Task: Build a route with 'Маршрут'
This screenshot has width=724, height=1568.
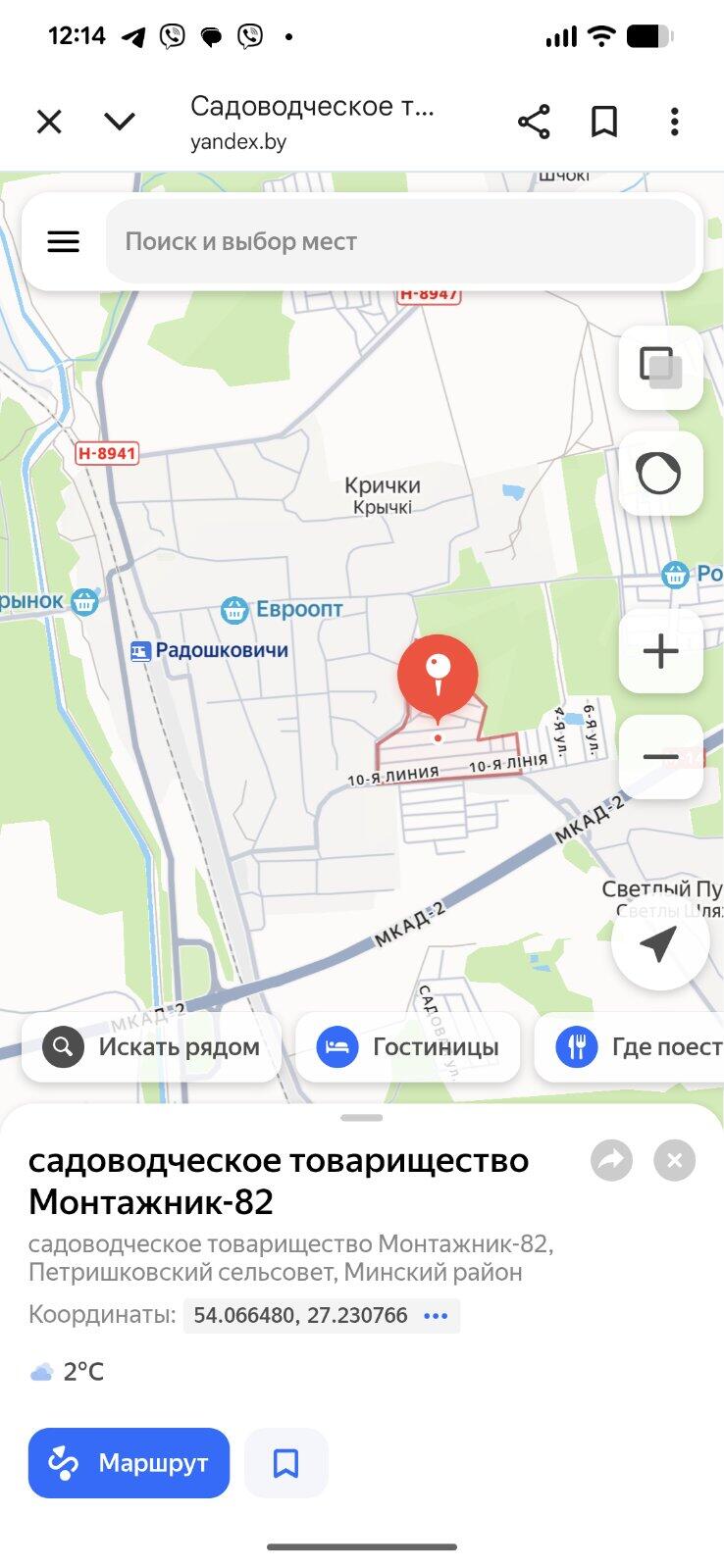Action: 129,1463
